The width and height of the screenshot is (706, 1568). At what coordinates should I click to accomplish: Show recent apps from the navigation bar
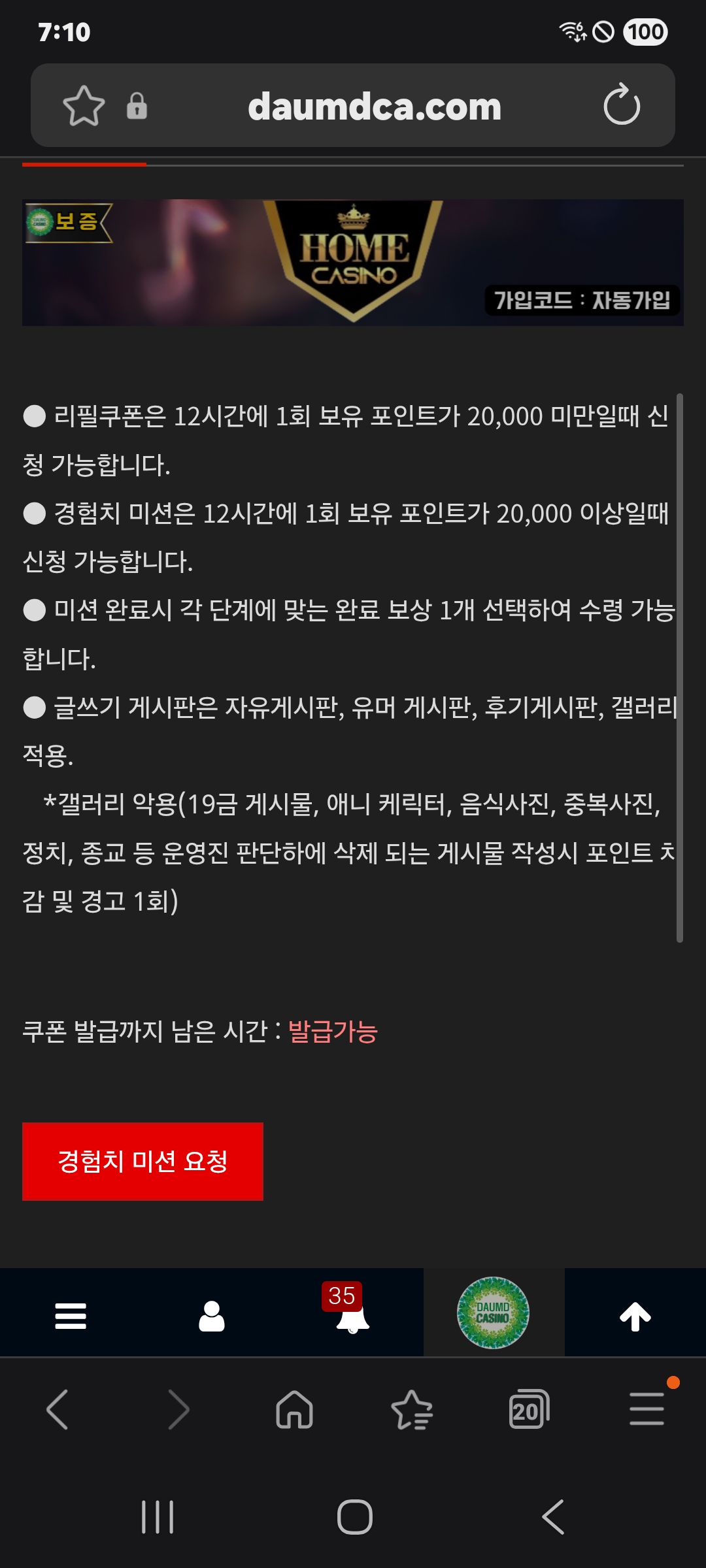158,1516
